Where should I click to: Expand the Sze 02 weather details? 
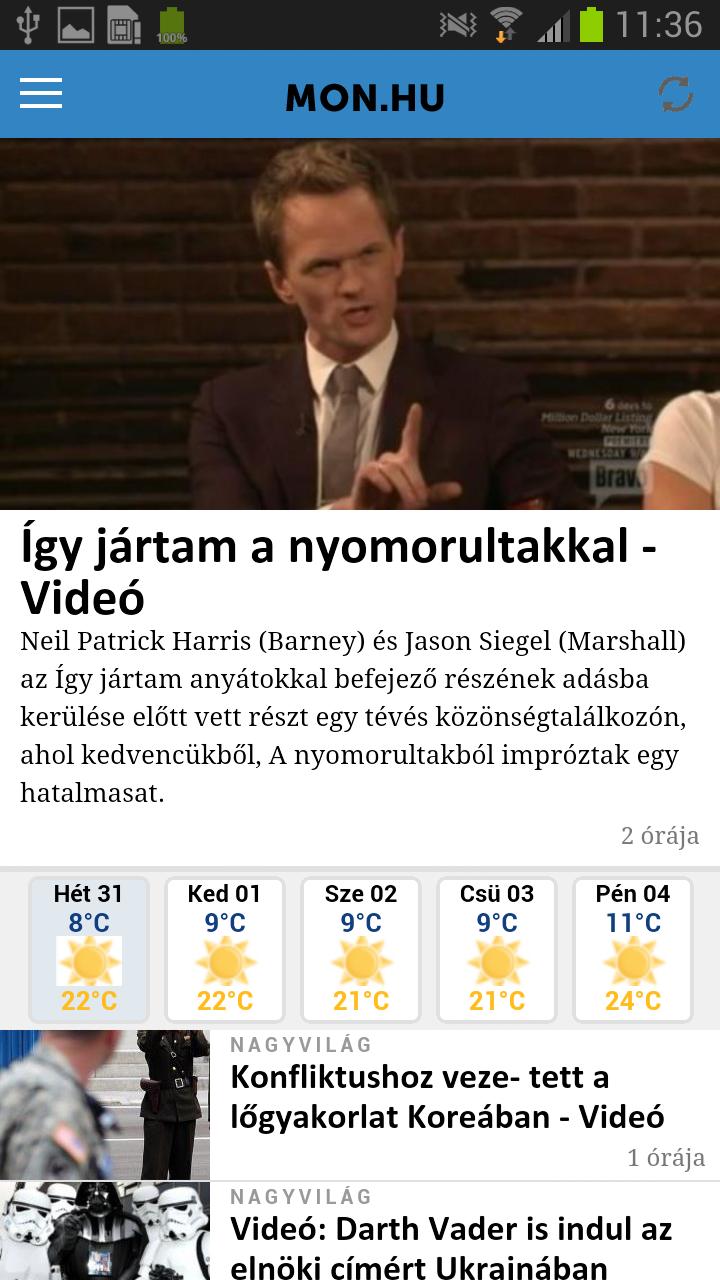point(361,948)
